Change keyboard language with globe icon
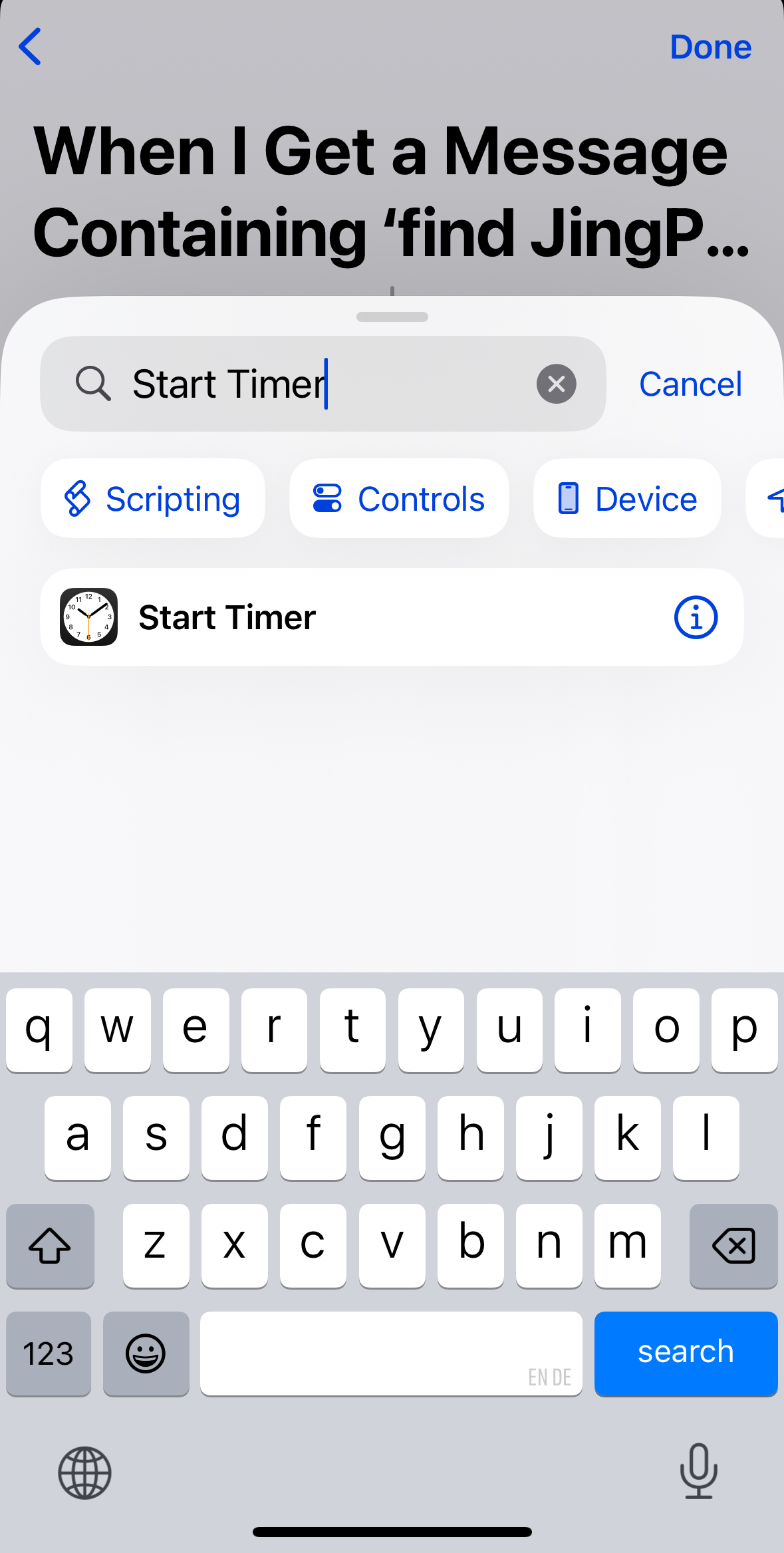 [x=84, y=1472]
